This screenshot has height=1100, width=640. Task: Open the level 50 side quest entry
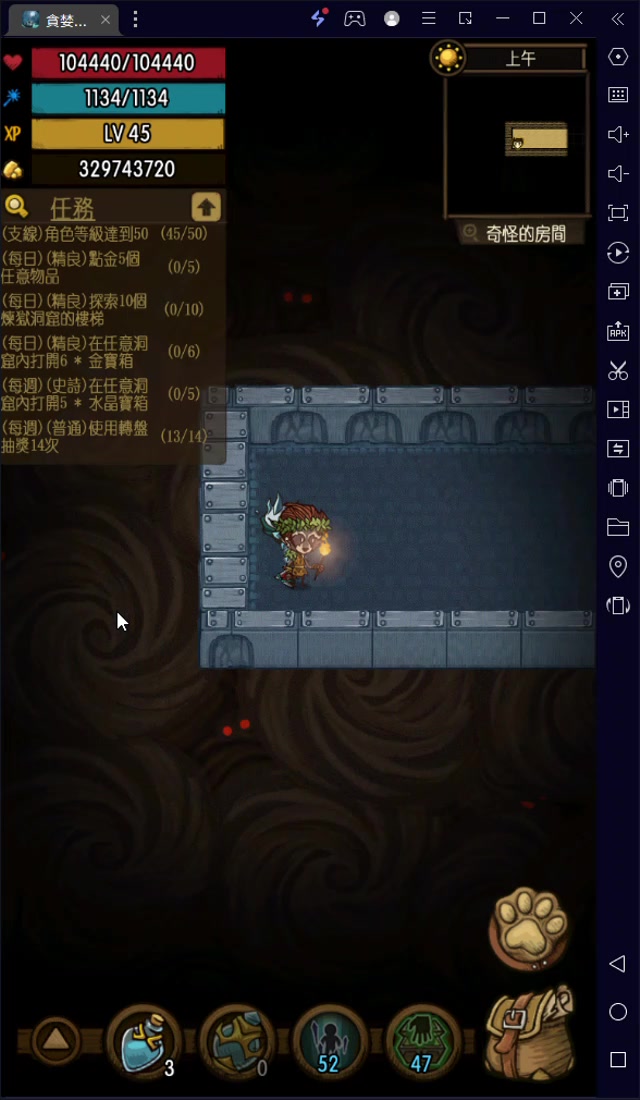click(104, 234)
